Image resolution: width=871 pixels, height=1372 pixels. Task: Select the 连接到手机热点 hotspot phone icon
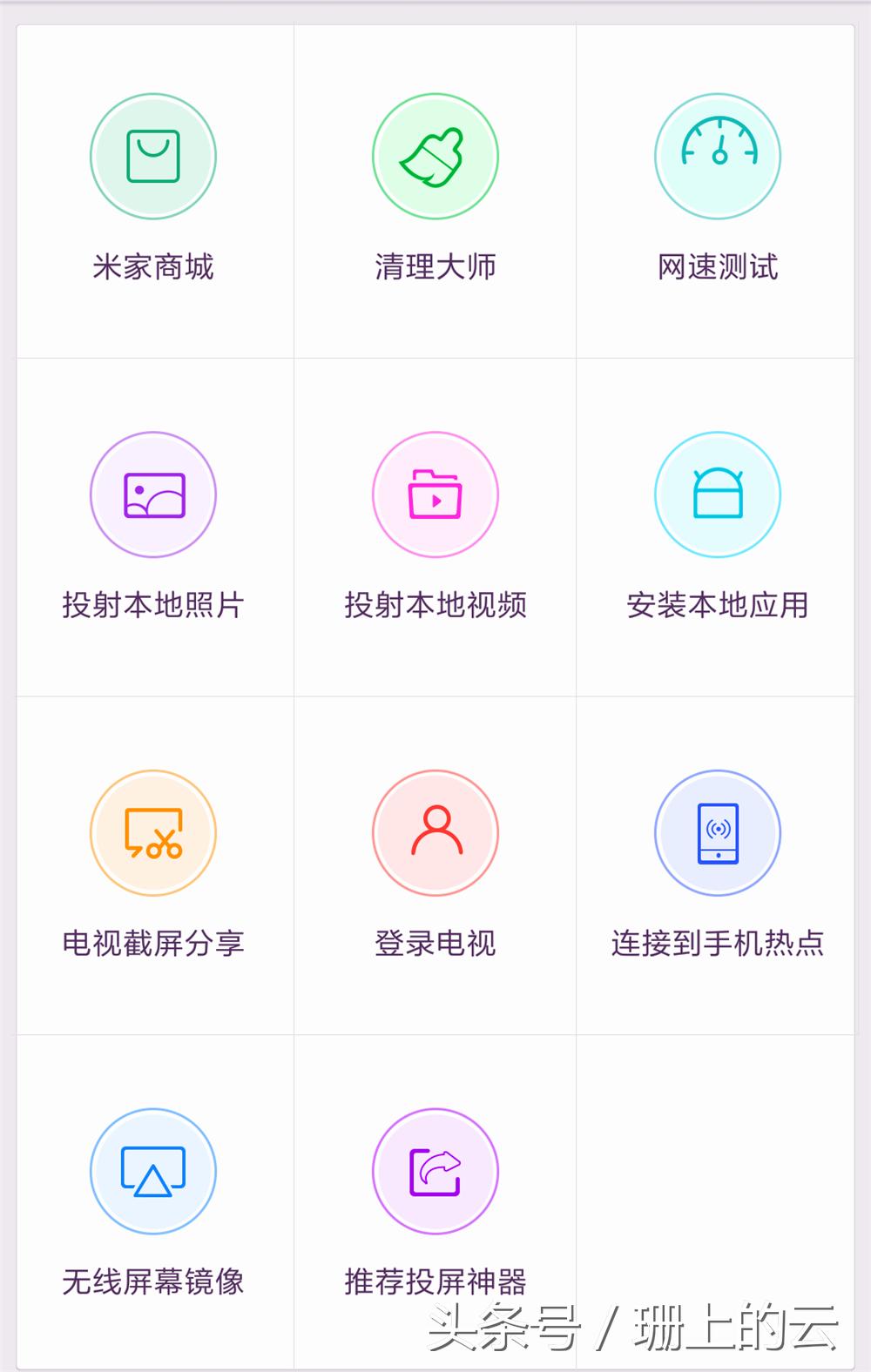[x=716, y=832]
